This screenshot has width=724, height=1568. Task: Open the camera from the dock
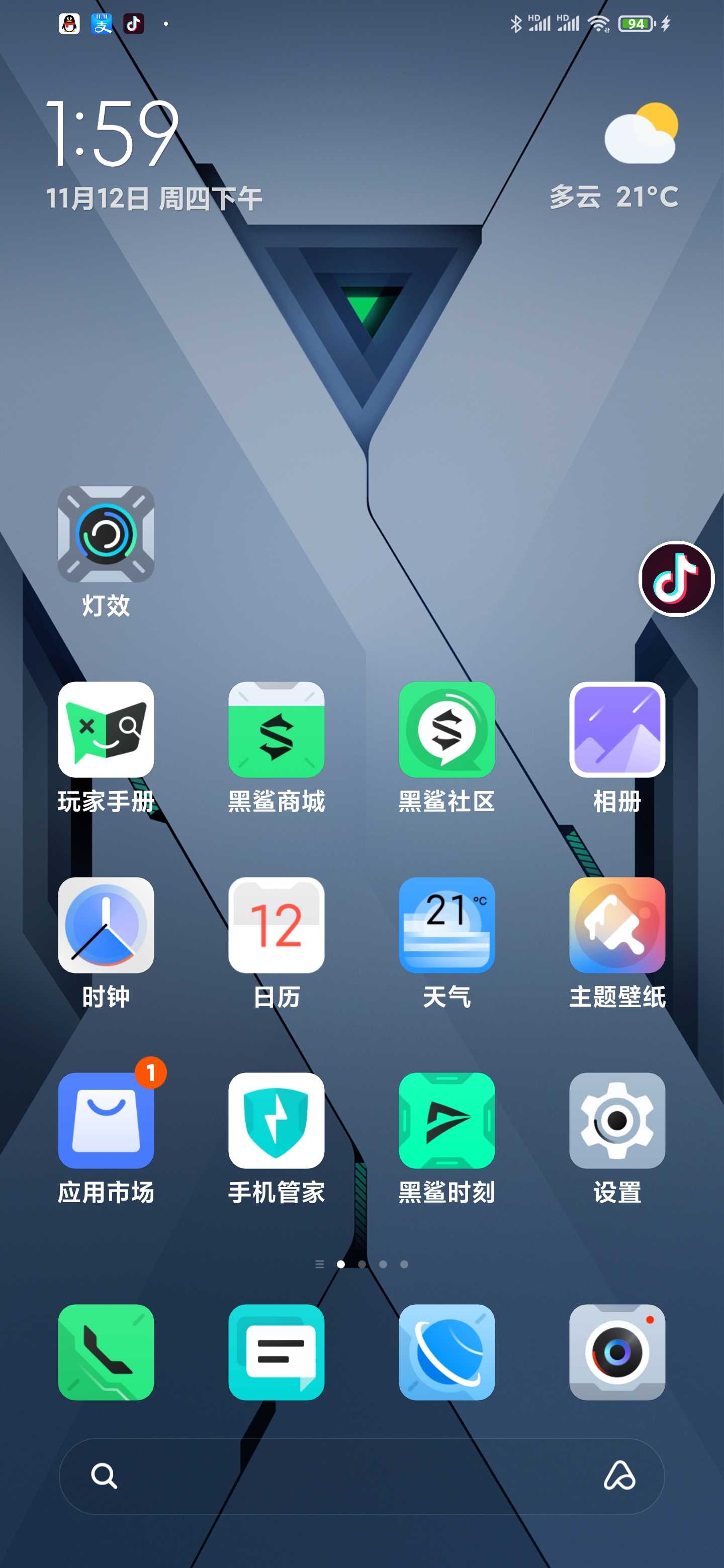[617, 1352]
